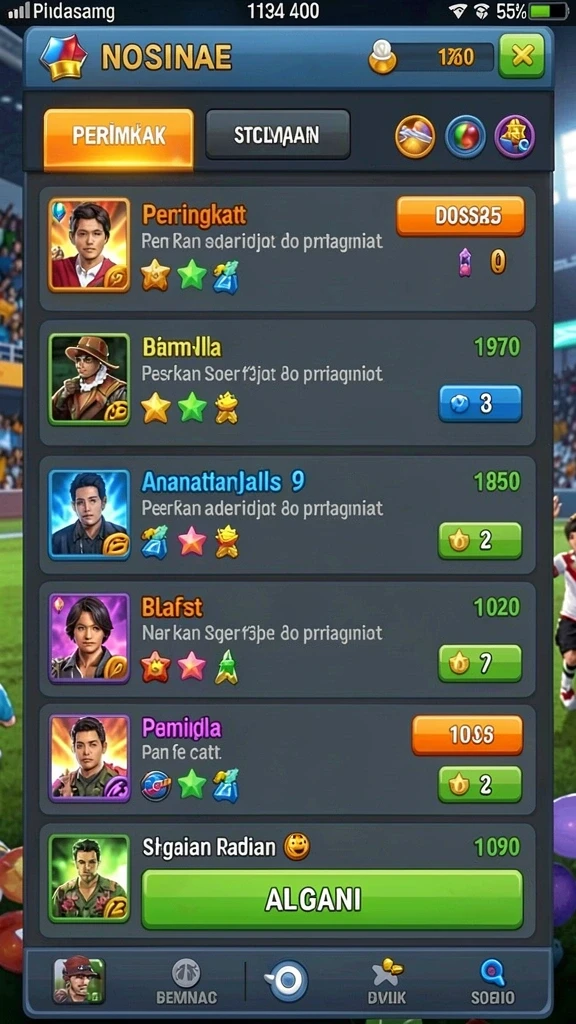This screenshot has height=1024, width=576.
Task: Close the panel with the green X
Action: click(522, 56)
